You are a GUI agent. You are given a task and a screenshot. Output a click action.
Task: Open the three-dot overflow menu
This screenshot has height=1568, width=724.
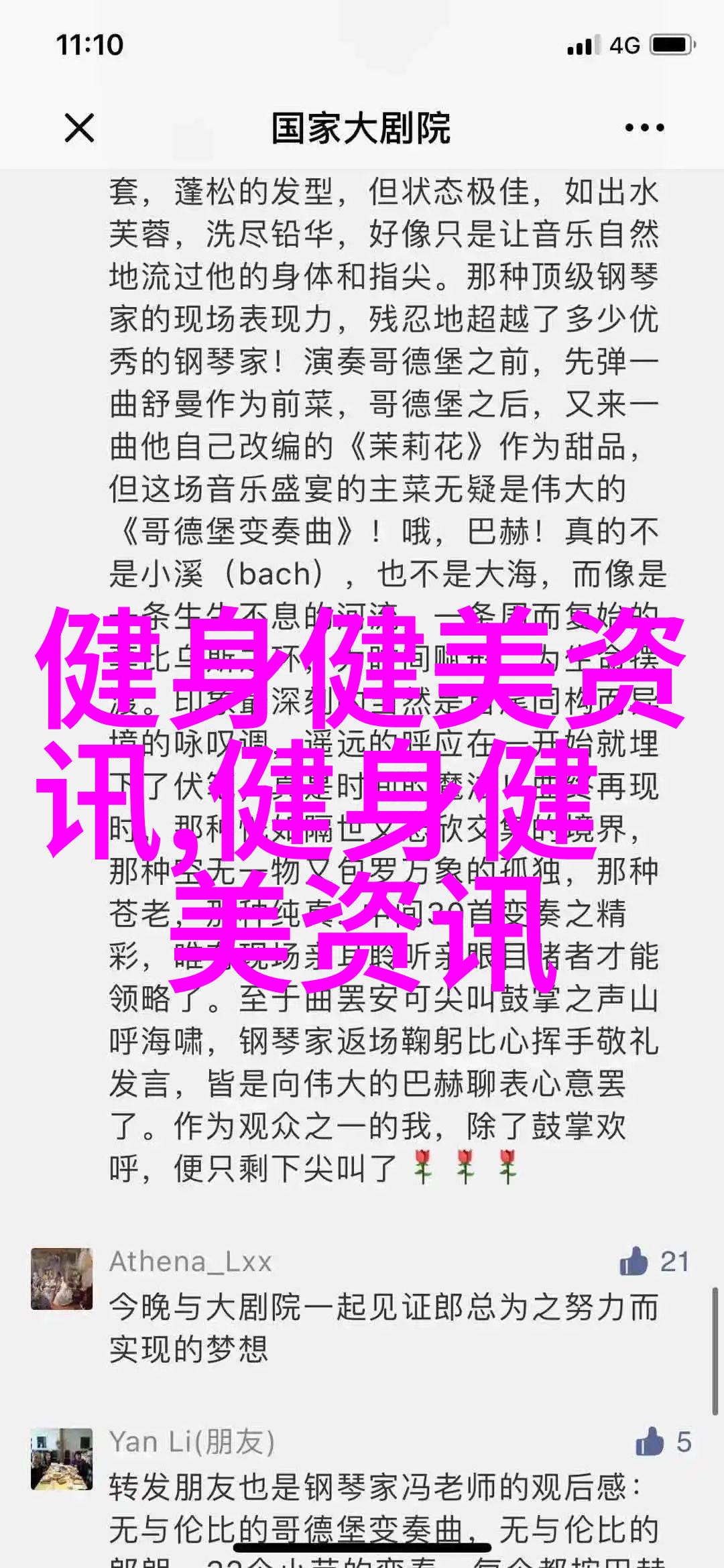pos(644,127)
